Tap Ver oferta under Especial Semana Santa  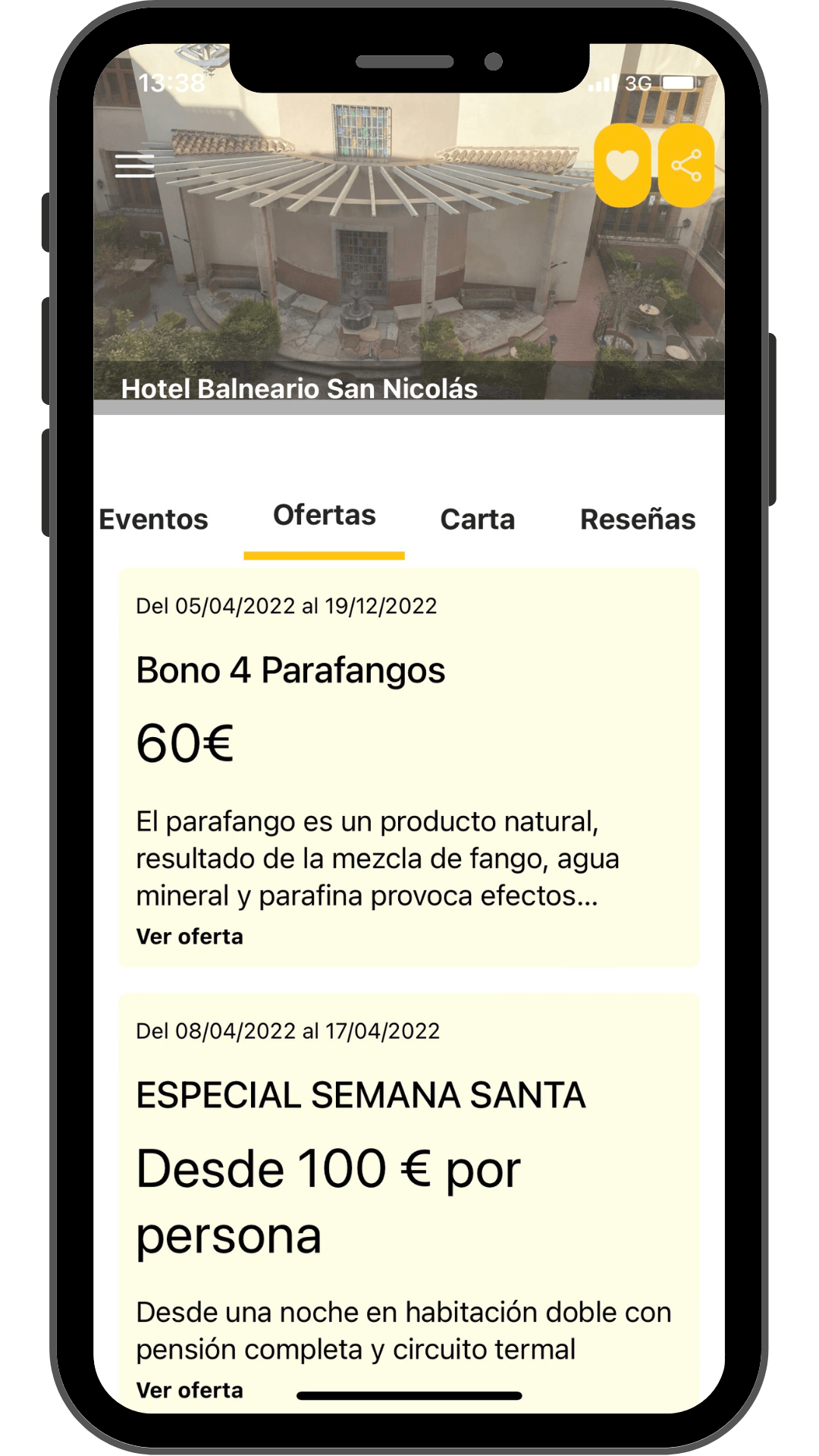point(190,1390)
